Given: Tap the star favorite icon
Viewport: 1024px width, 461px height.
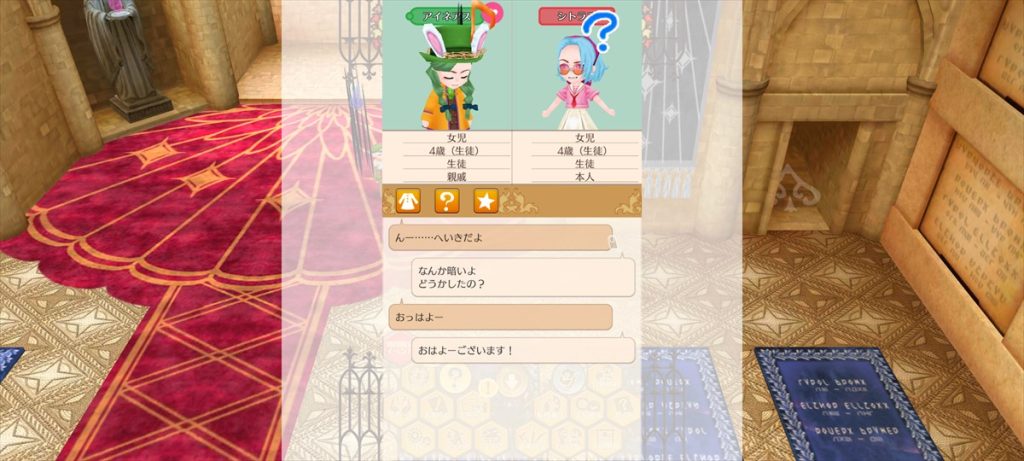Looking at the screenshot, I should coord(486,201).
